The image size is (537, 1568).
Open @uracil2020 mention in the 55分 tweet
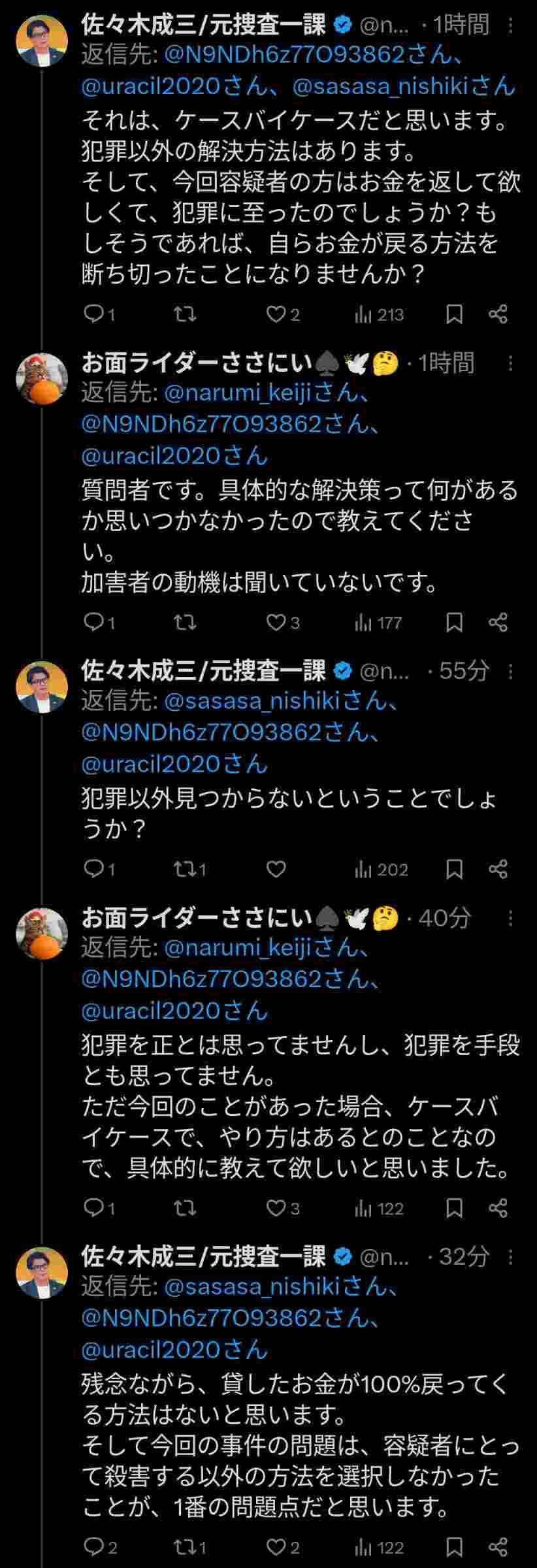(174, 763)
